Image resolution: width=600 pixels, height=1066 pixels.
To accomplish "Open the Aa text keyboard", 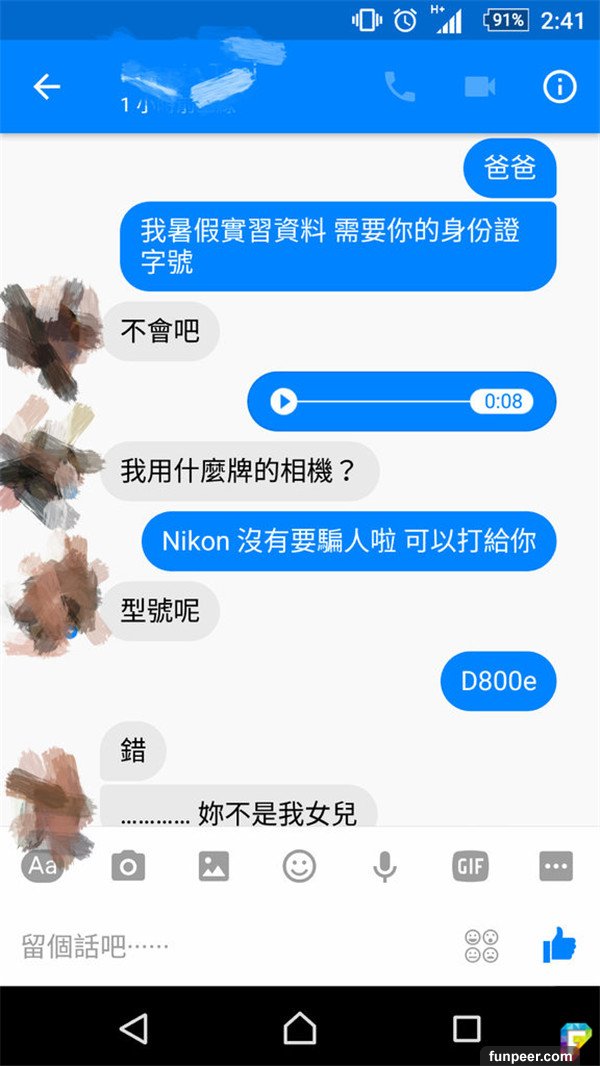I will 42,866.
